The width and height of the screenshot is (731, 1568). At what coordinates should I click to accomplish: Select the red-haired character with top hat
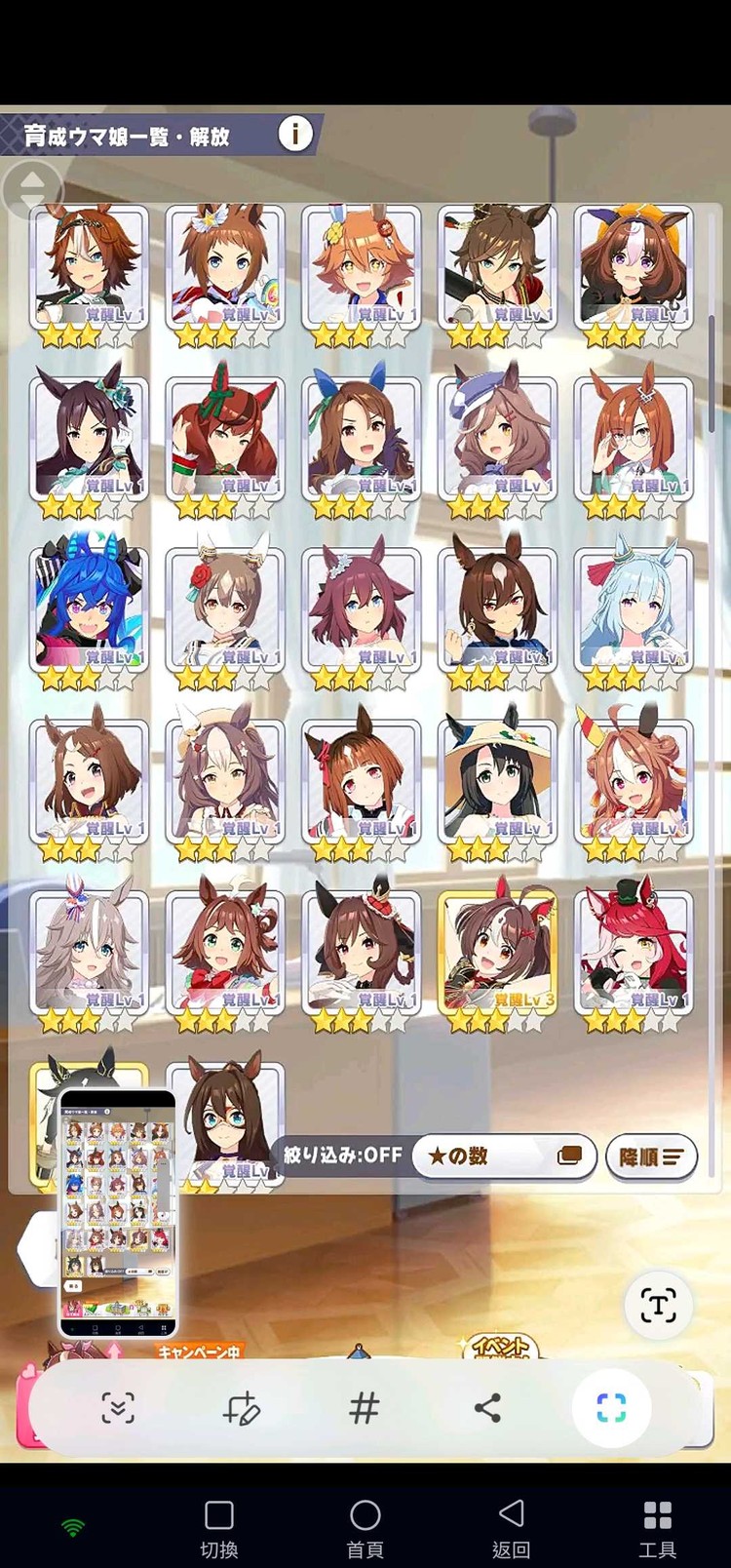634,954
